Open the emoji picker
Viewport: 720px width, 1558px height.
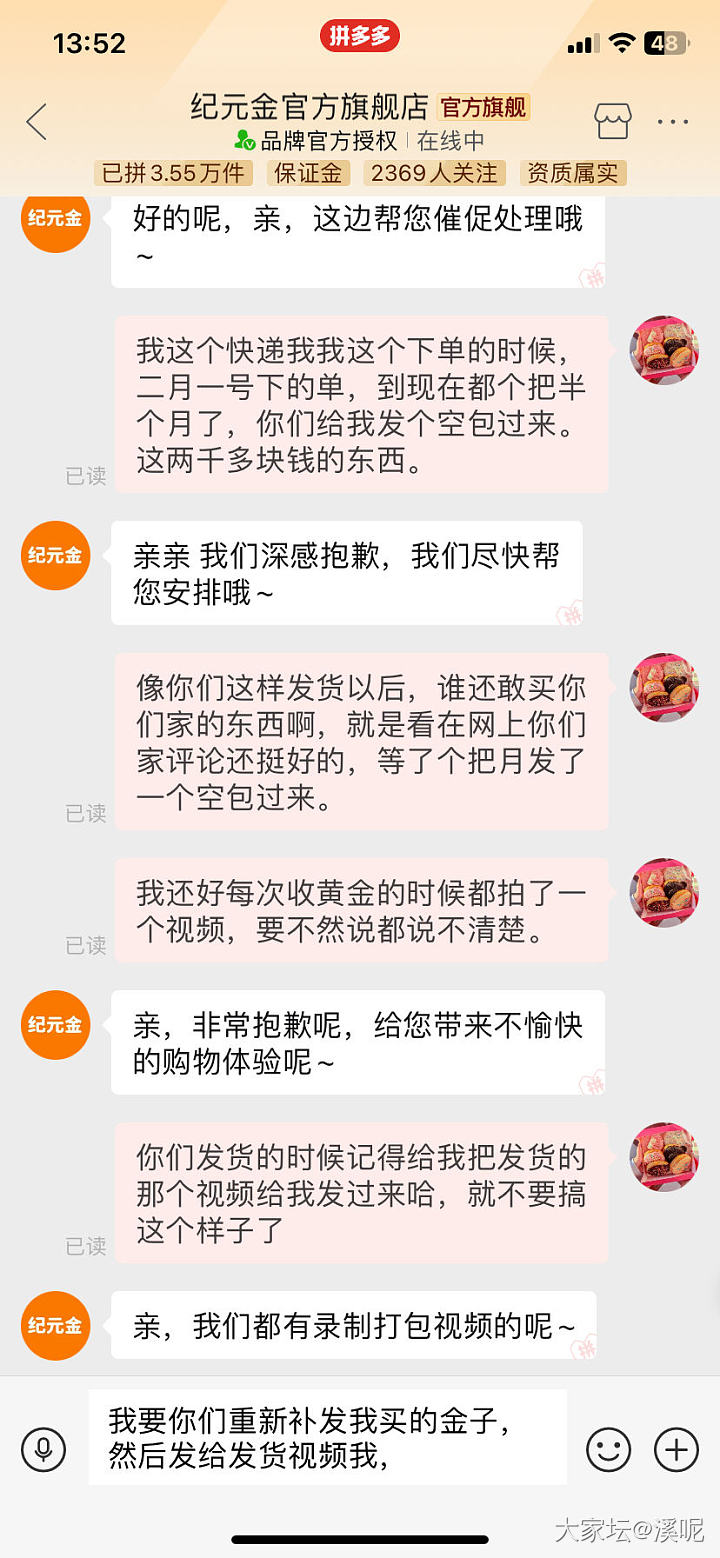608,1449
